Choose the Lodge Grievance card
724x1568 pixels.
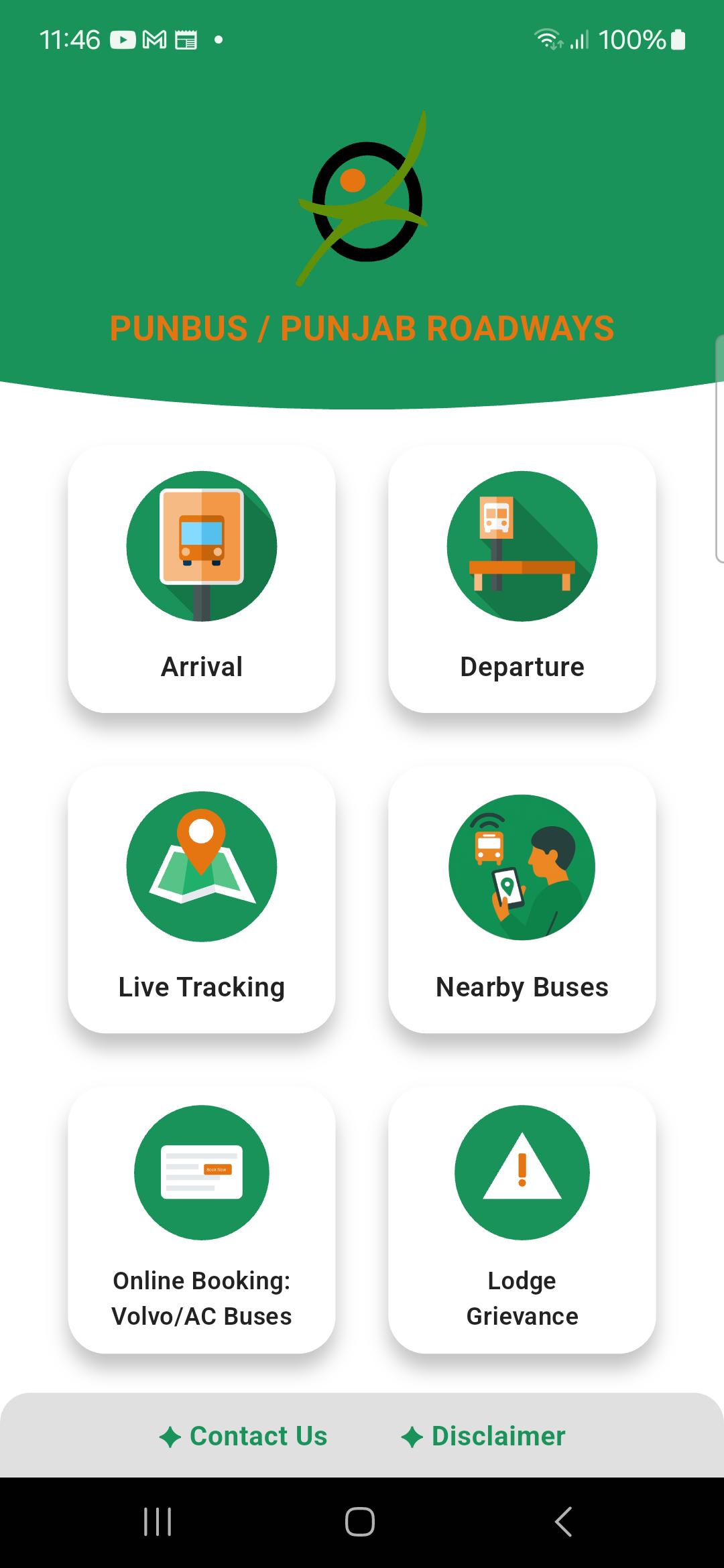pos(522,1220)
